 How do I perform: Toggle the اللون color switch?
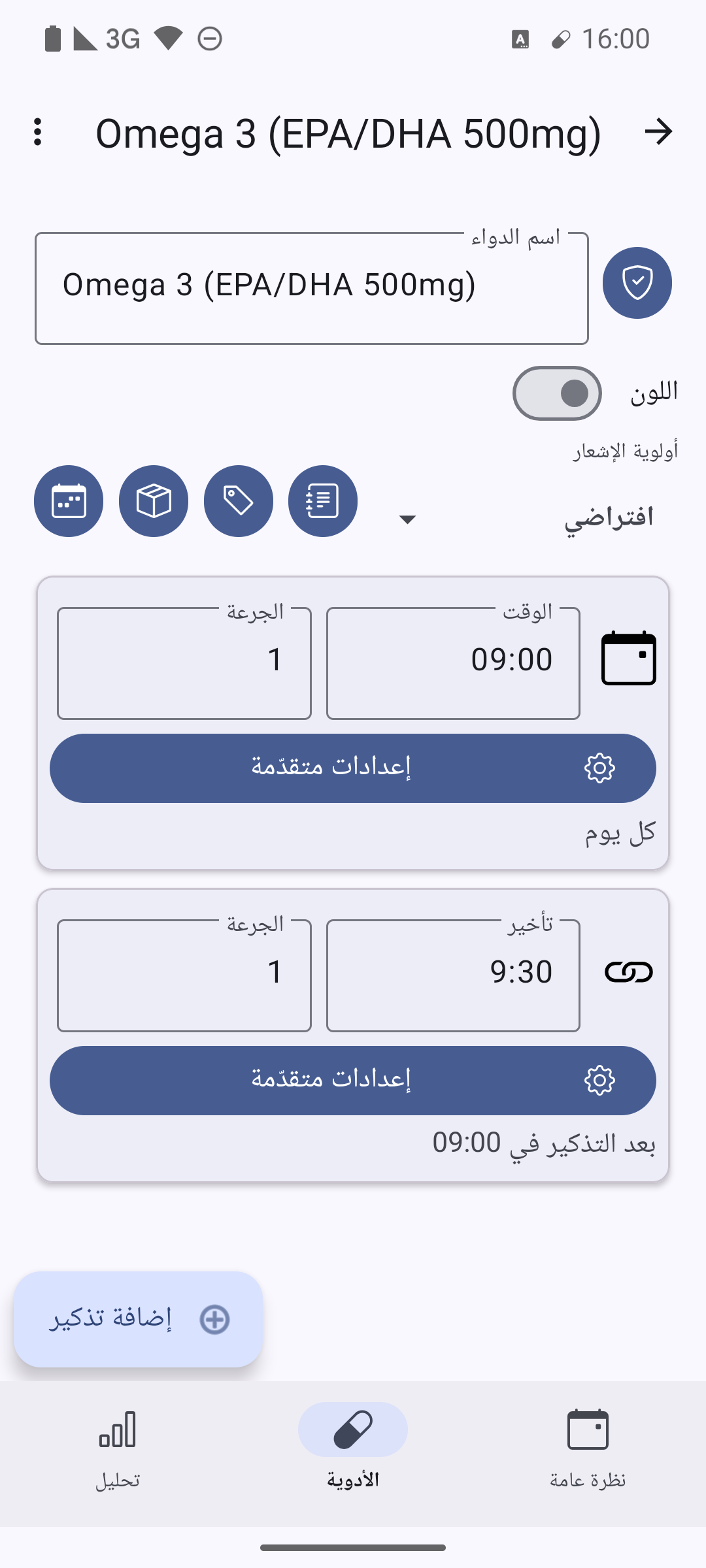click(x=557, y=393)
